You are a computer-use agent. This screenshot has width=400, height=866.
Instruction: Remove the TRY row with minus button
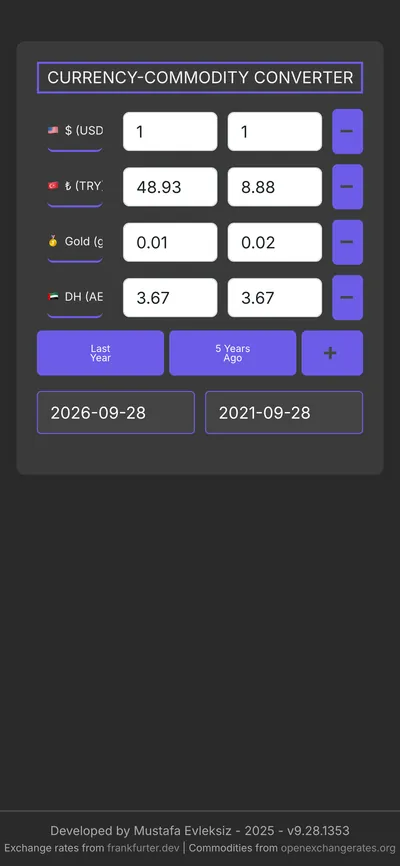click(x=348, y=187)
